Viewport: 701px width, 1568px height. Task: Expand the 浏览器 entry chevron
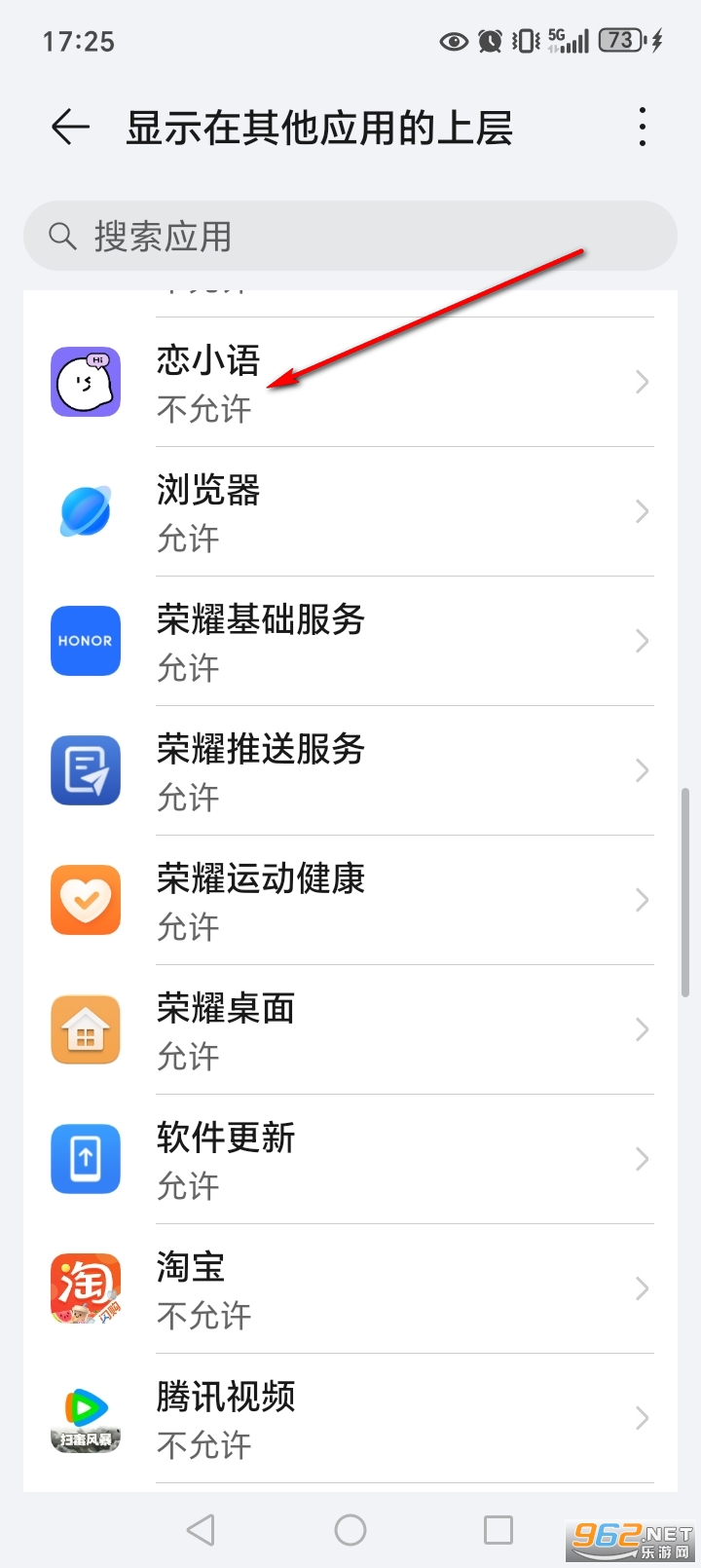(x=641, y=511)
